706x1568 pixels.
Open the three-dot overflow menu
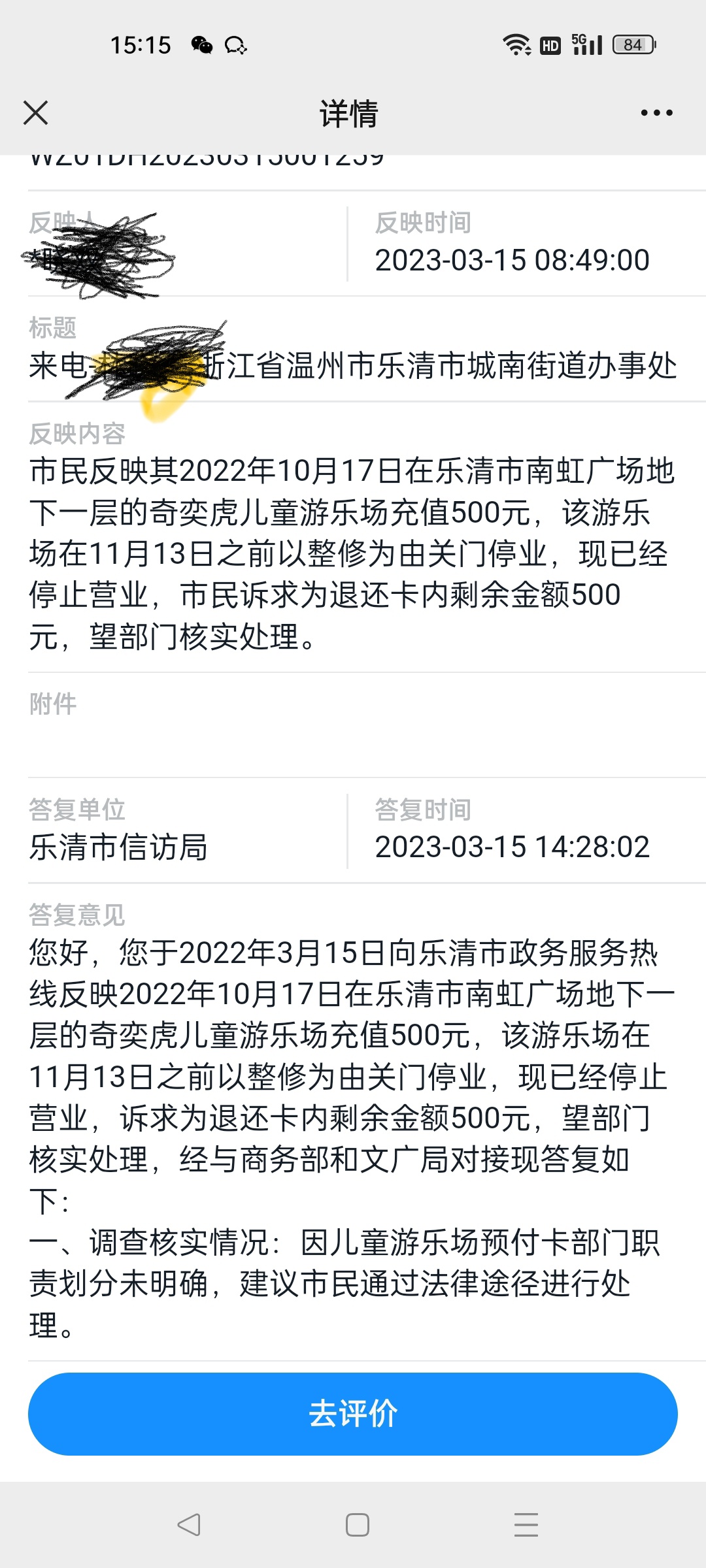(656, 113)
